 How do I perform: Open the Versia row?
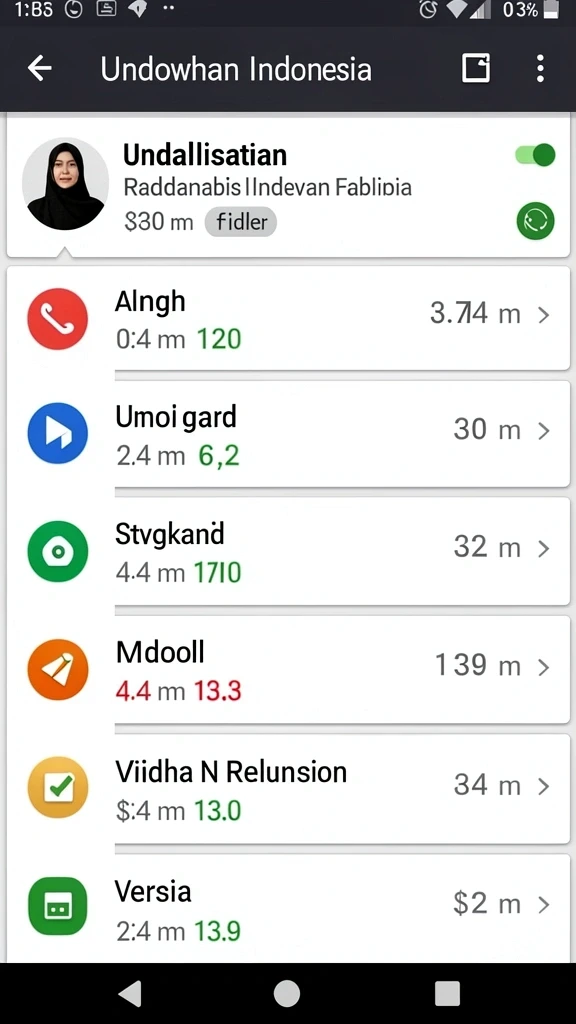pos(288,908)
